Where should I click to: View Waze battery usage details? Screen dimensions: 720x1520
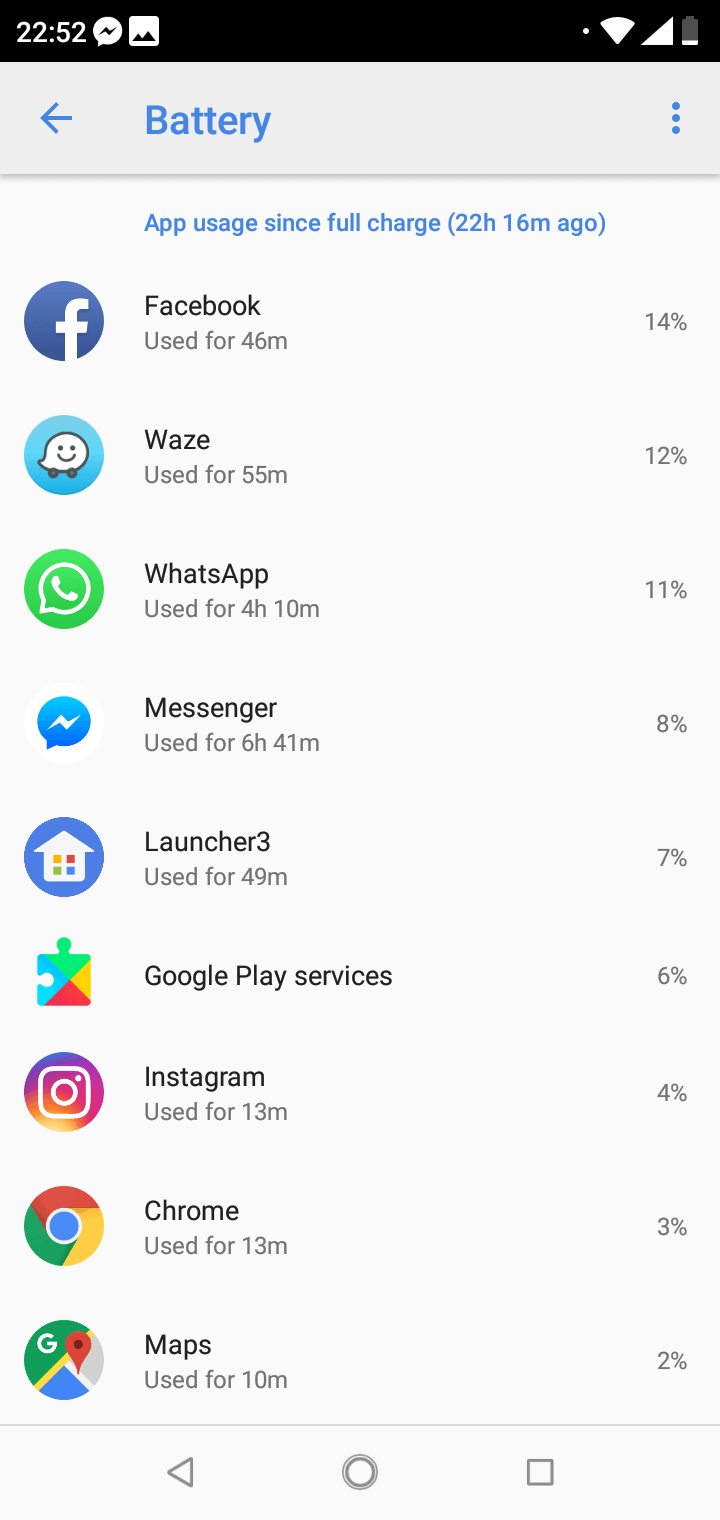(360, 456)
